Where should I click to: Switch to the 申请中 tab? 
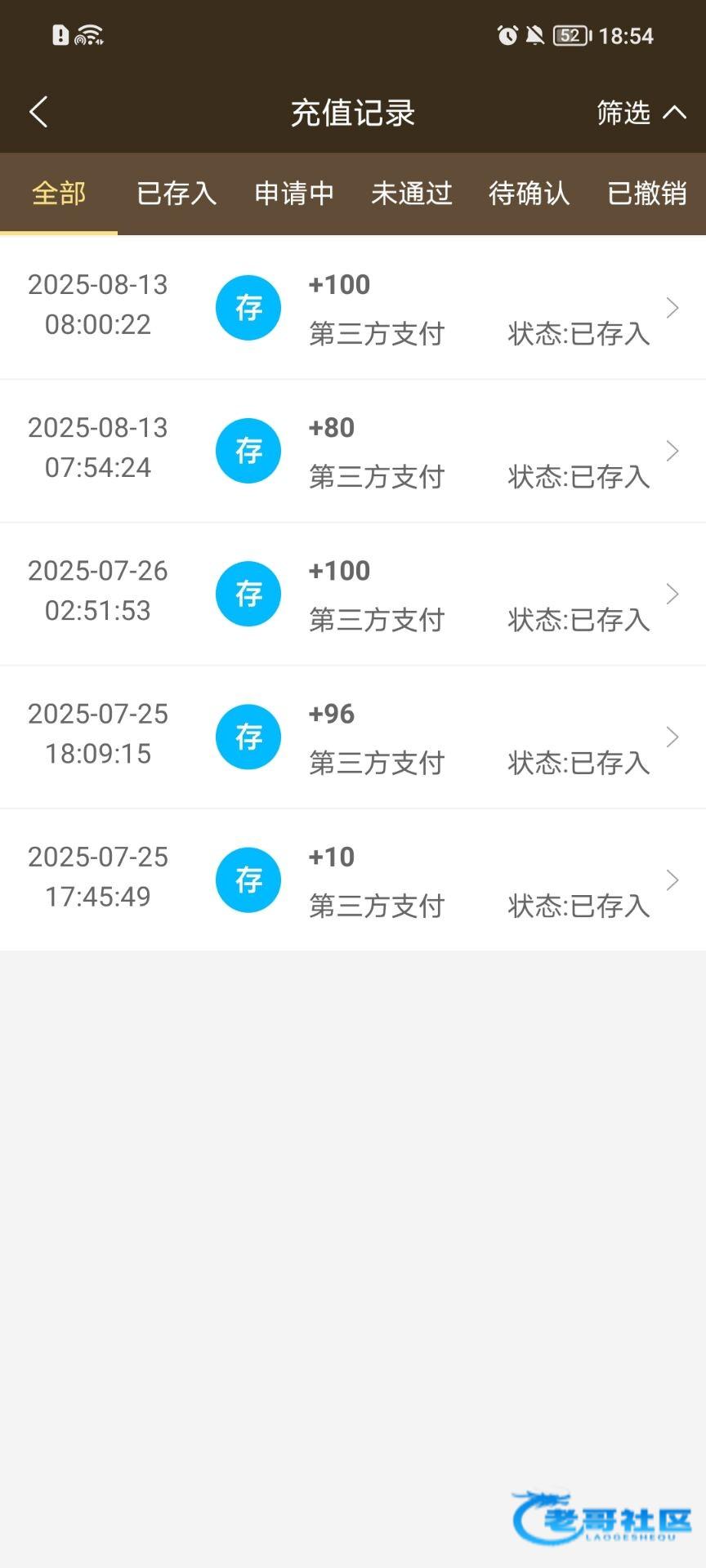(x=294, y=194)
